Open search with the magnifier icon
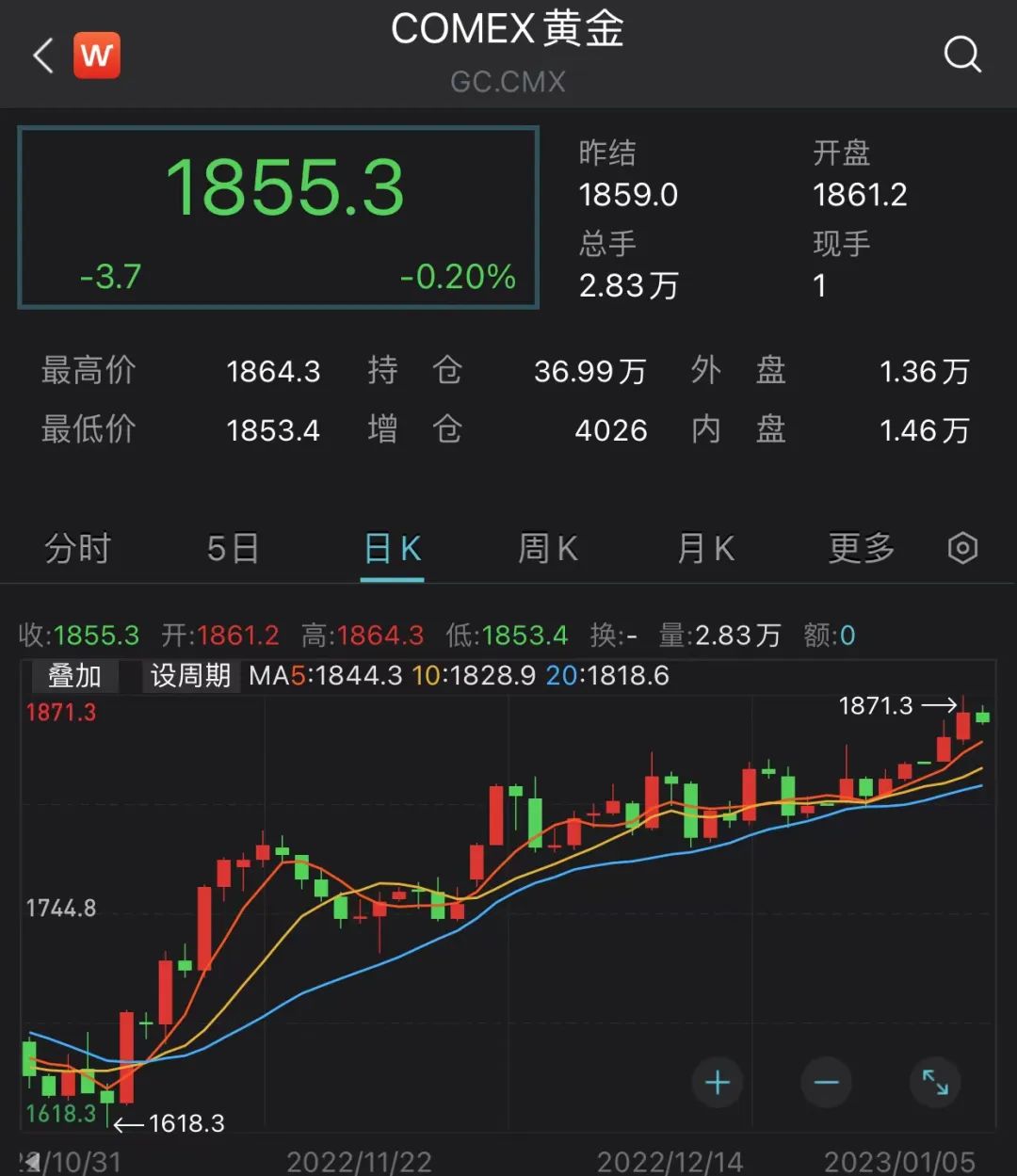The width and height of the screenshot is (1017, 1176). point(962,54)
